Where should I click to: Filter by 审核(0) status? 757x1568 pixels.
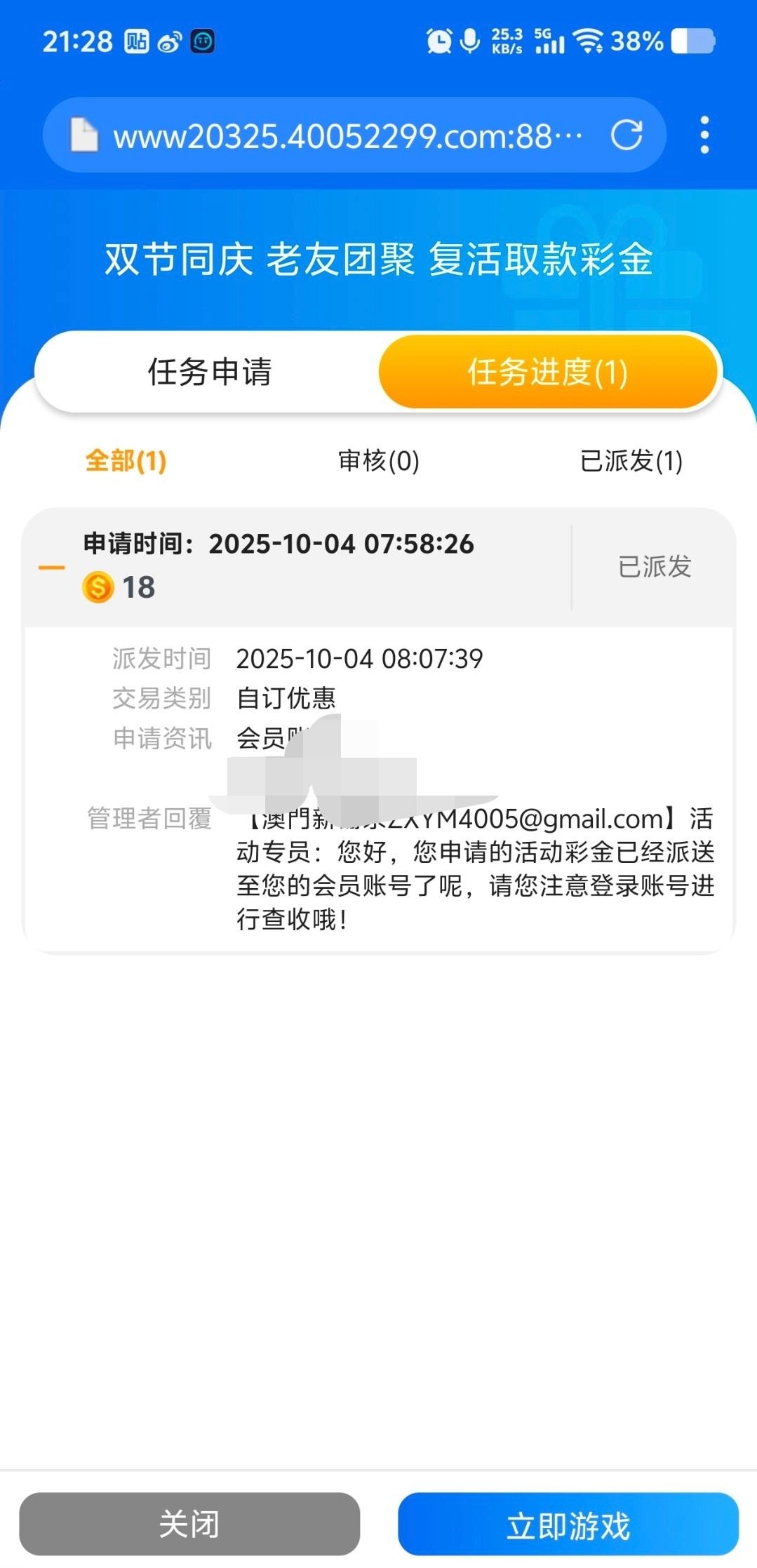click(378, 461)
